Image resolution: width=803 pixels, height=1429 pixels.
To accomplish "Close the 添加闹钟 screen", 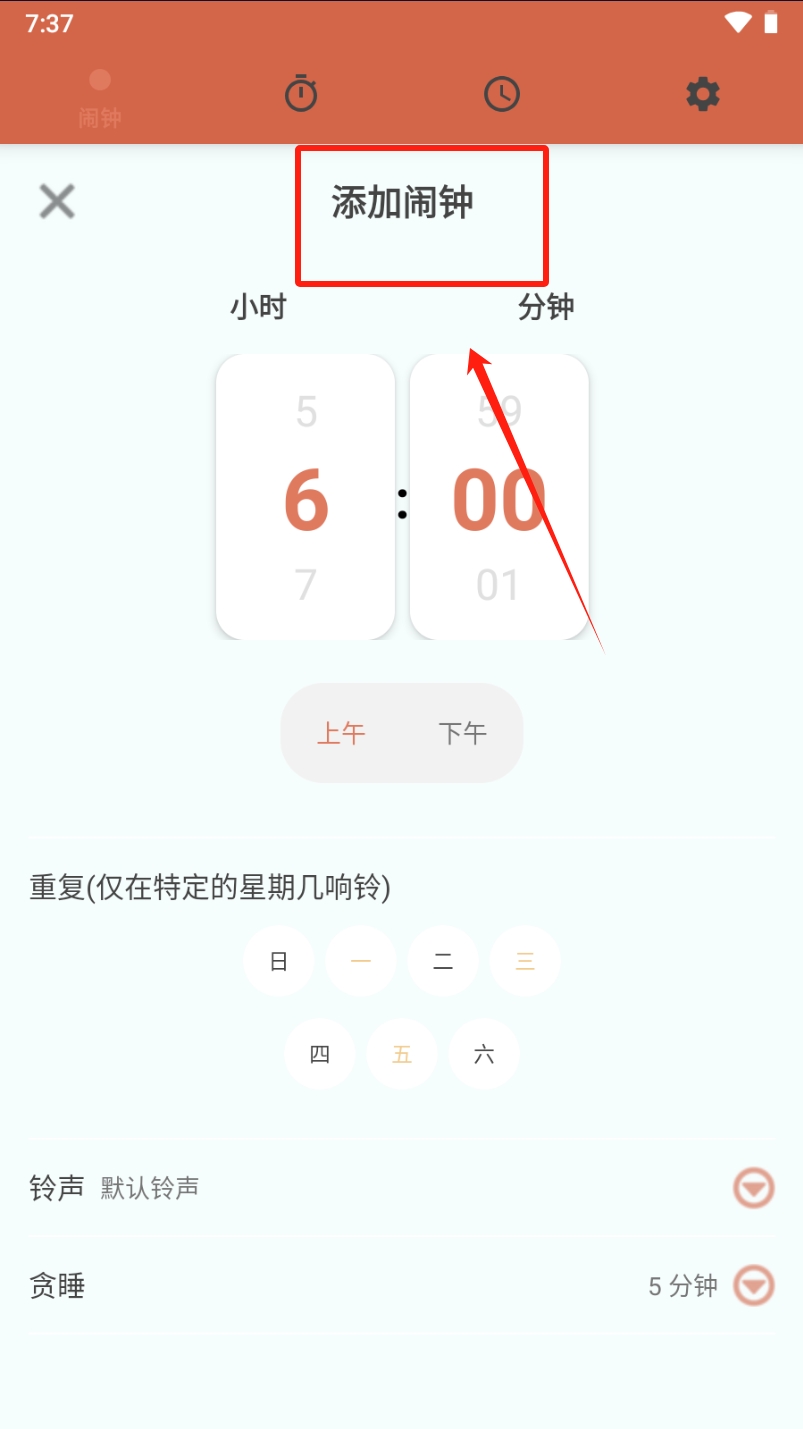I will [x=57, y=202].
